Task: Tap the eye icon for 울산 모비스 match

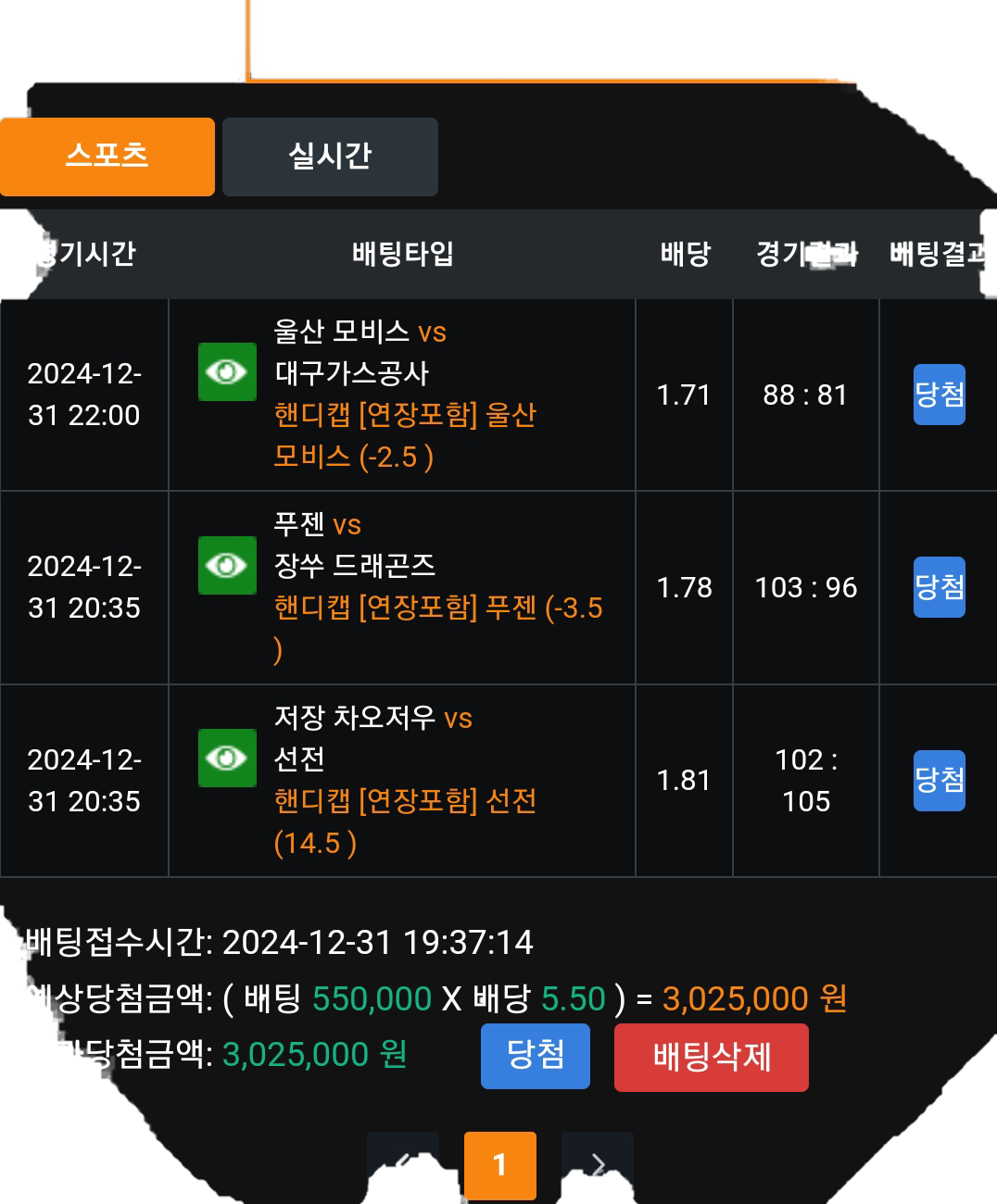Action: 227,371
